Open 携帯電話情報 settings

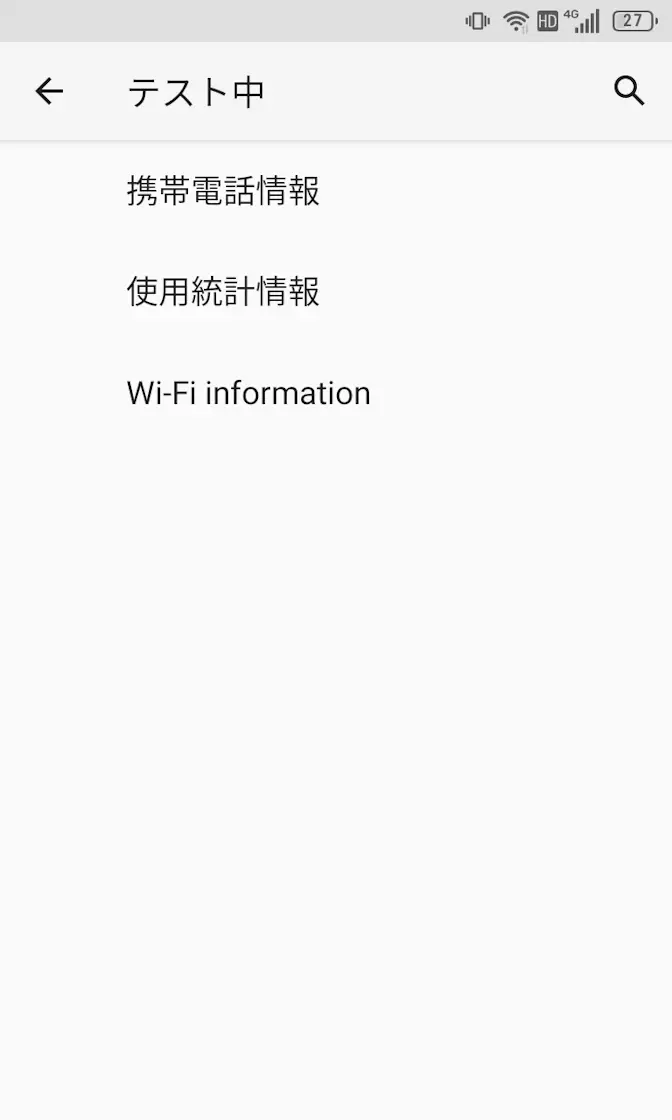[223, 191]
